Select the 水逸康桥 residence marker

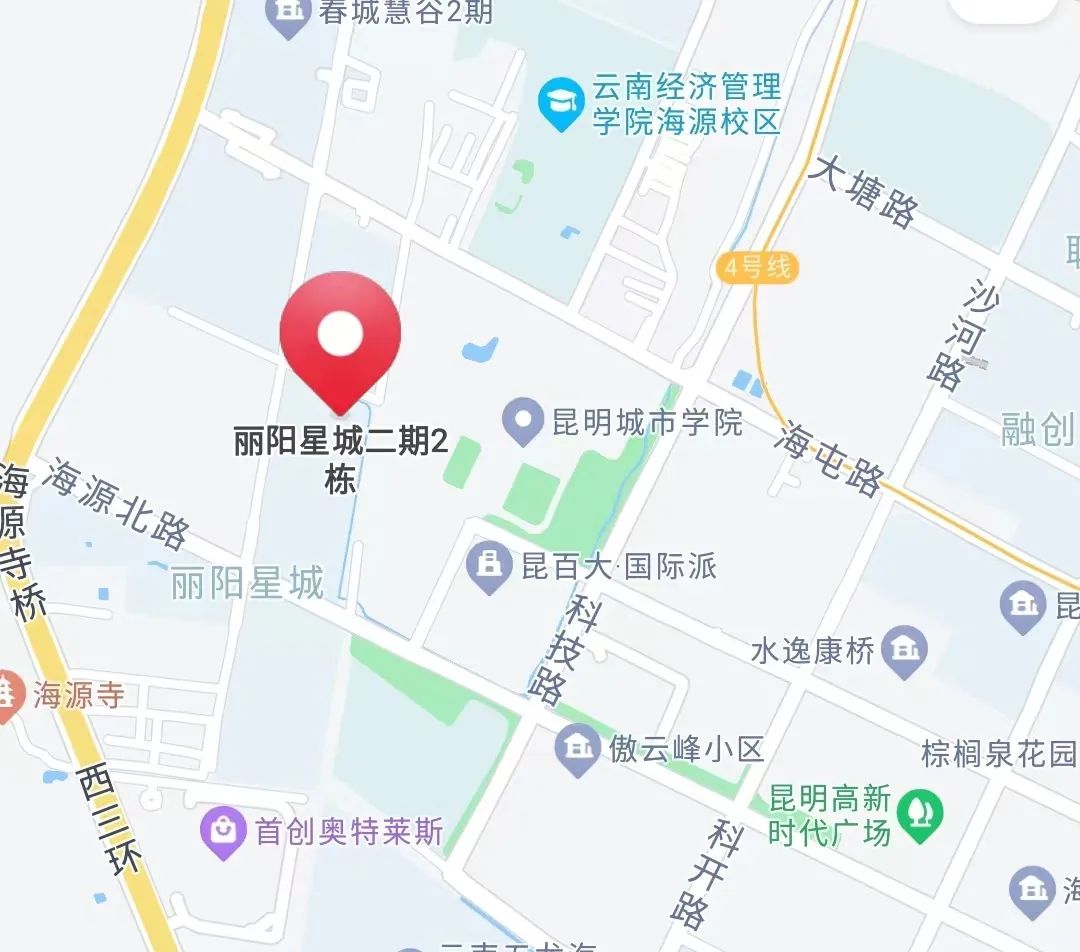tap(905, 651)
